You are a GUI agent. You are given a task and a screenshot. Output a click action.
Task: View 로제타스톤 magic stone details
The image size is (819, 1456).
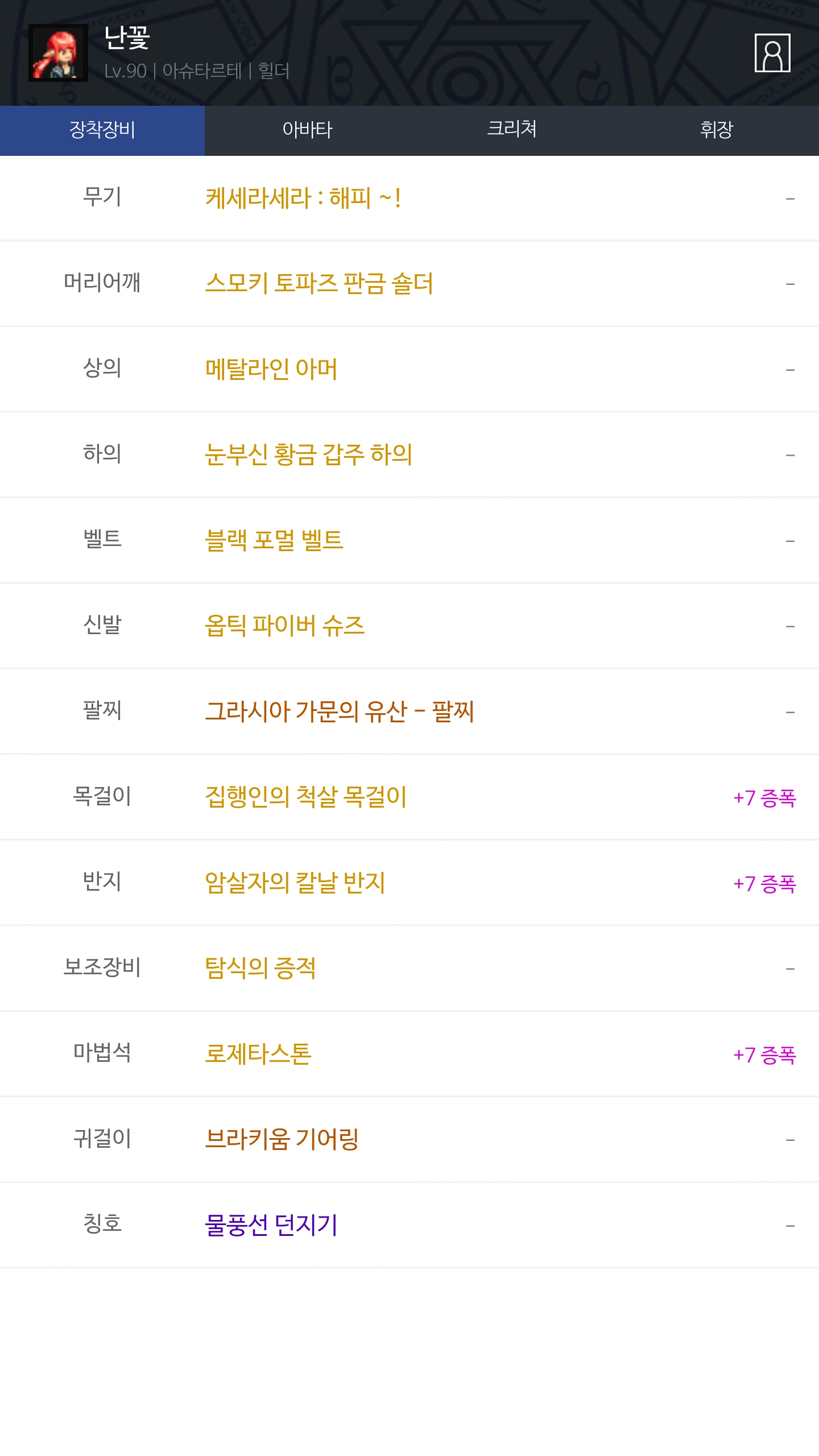pyautogui.click(x=258, y=1054)
